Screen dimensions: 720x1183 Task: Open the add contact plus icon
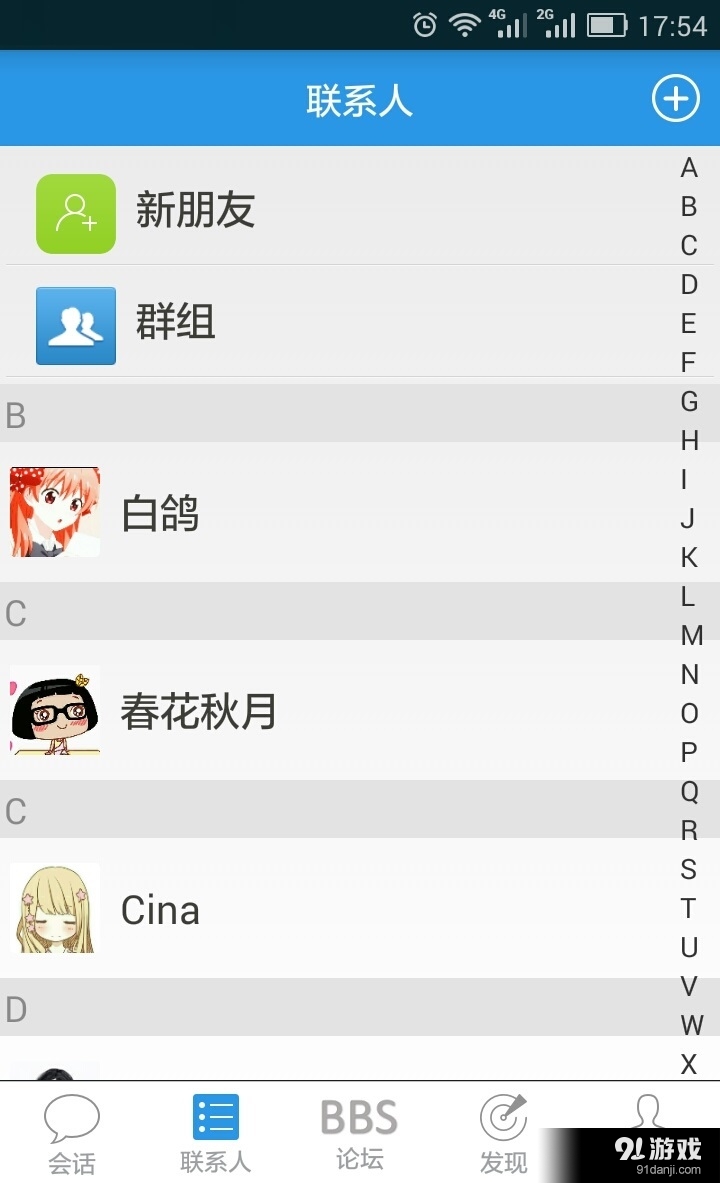tap(675, 98)
